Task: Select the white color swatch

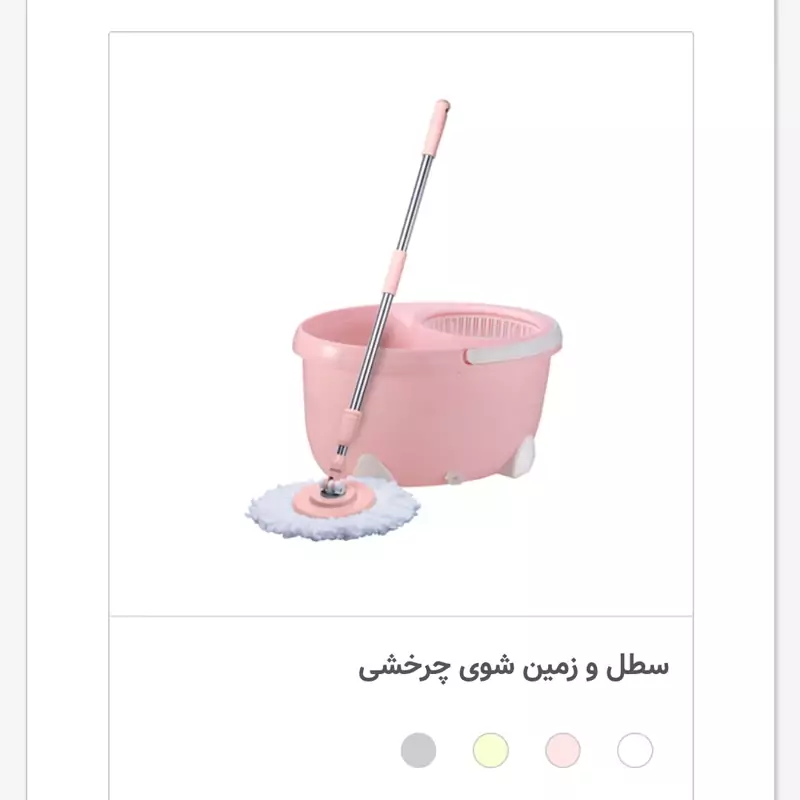Action: 635,749
